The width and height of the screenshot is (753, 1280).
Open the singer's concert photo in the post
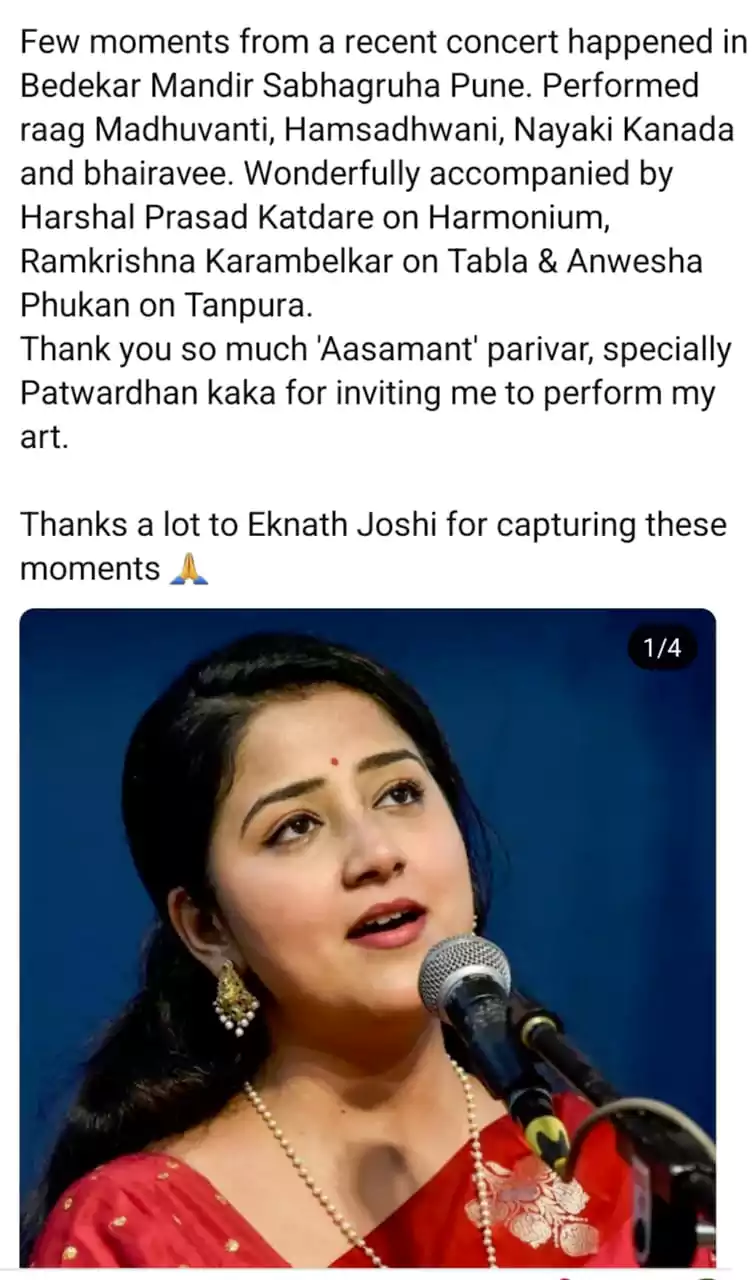[x=368, y=938]
